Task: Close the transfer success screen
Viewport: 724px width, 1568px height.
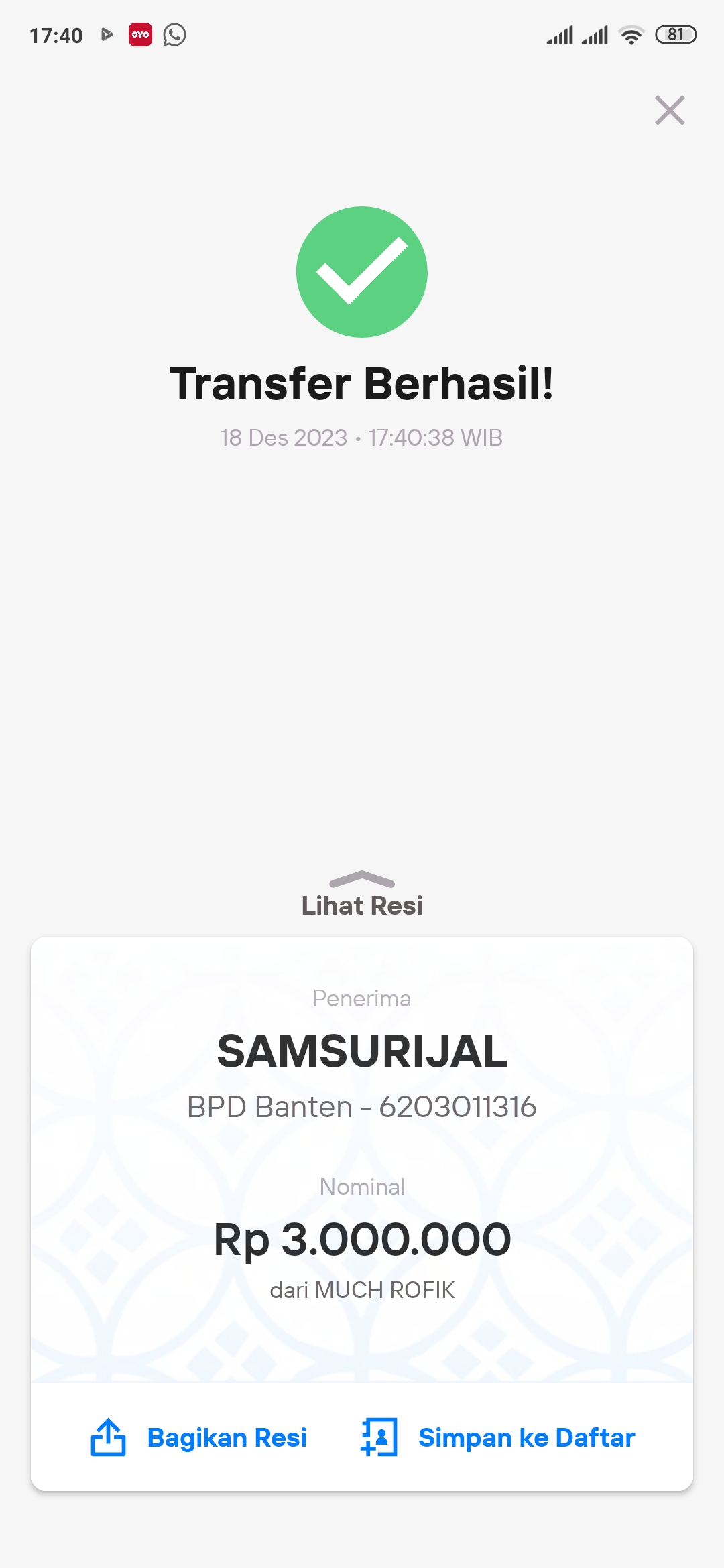Action: [x=670, y=111]
